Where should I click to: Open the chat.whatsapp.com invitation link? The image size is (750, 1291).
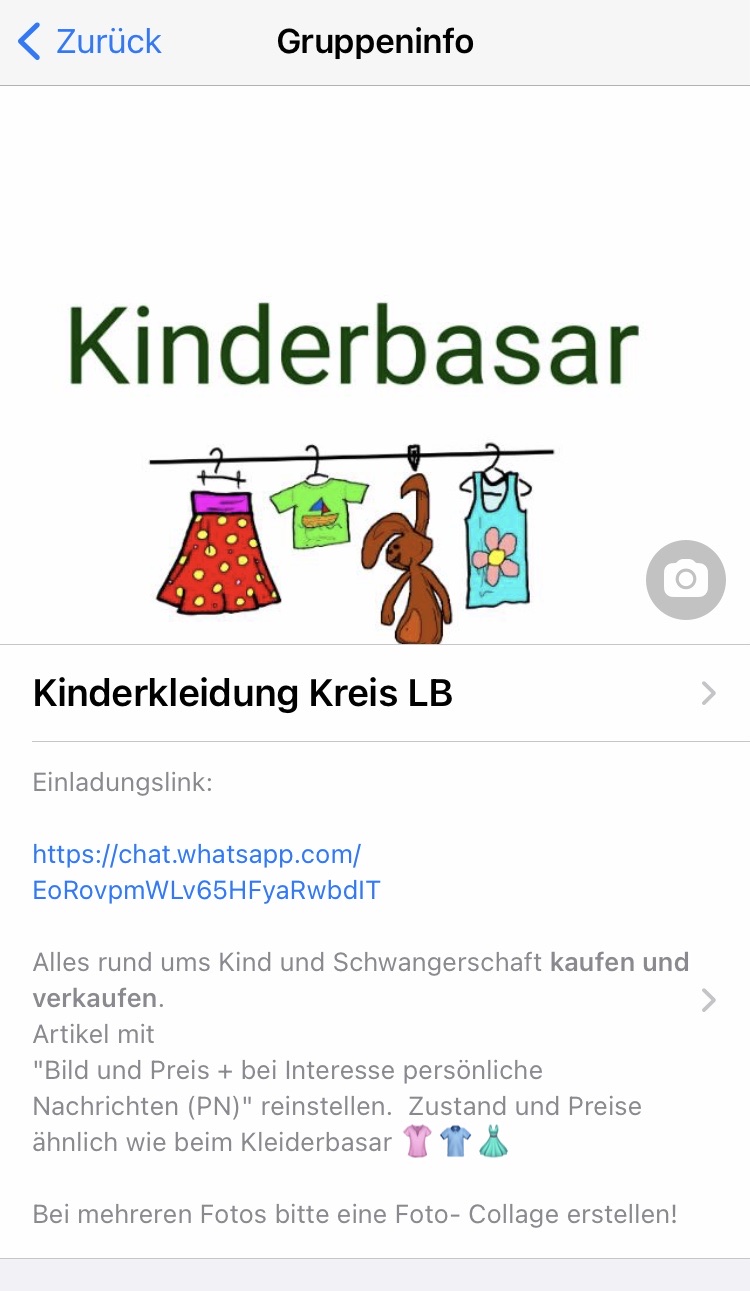[x=207, y=872]
